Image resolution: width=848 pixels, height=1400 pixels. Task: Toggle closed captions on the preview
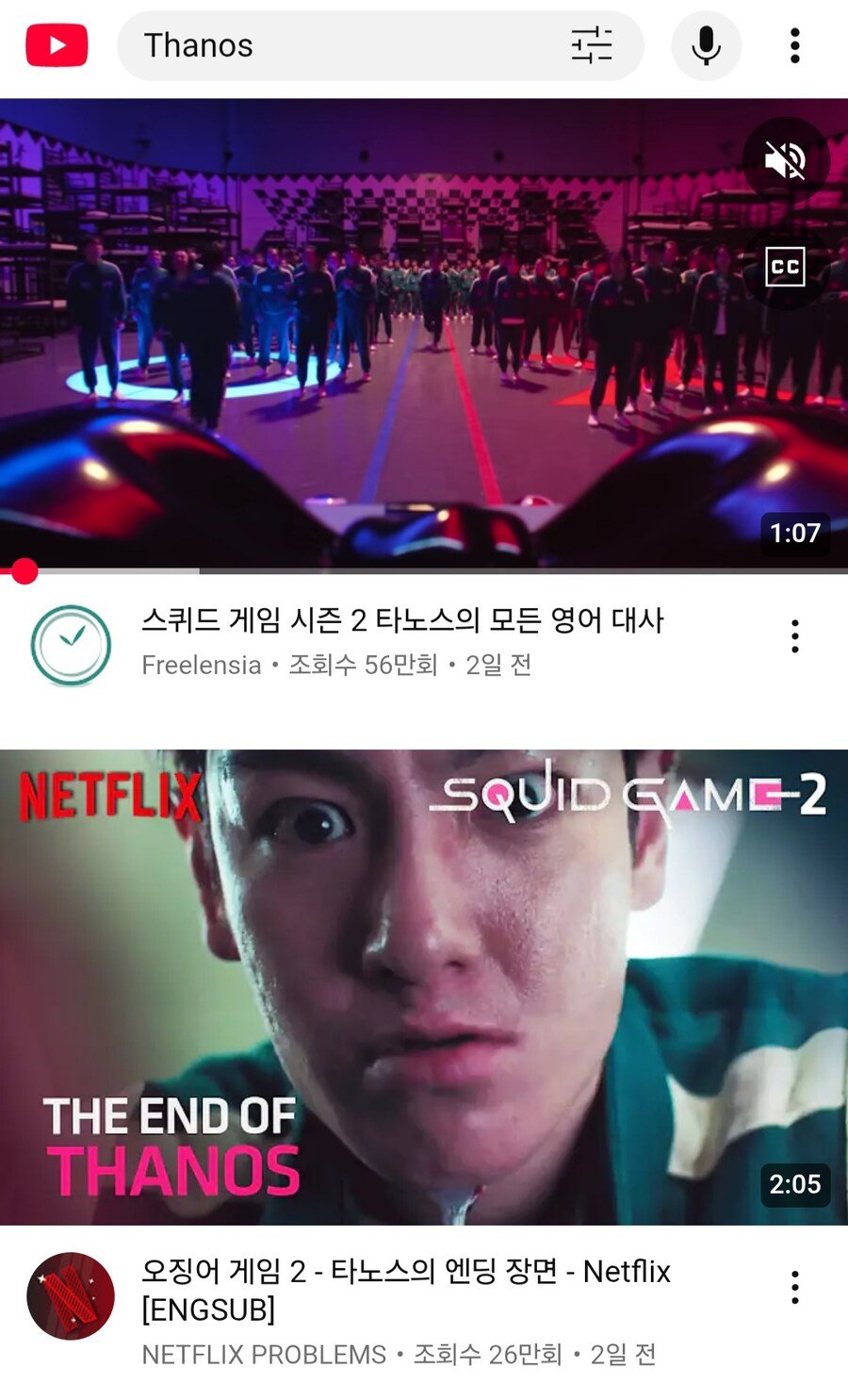[785, 267]
